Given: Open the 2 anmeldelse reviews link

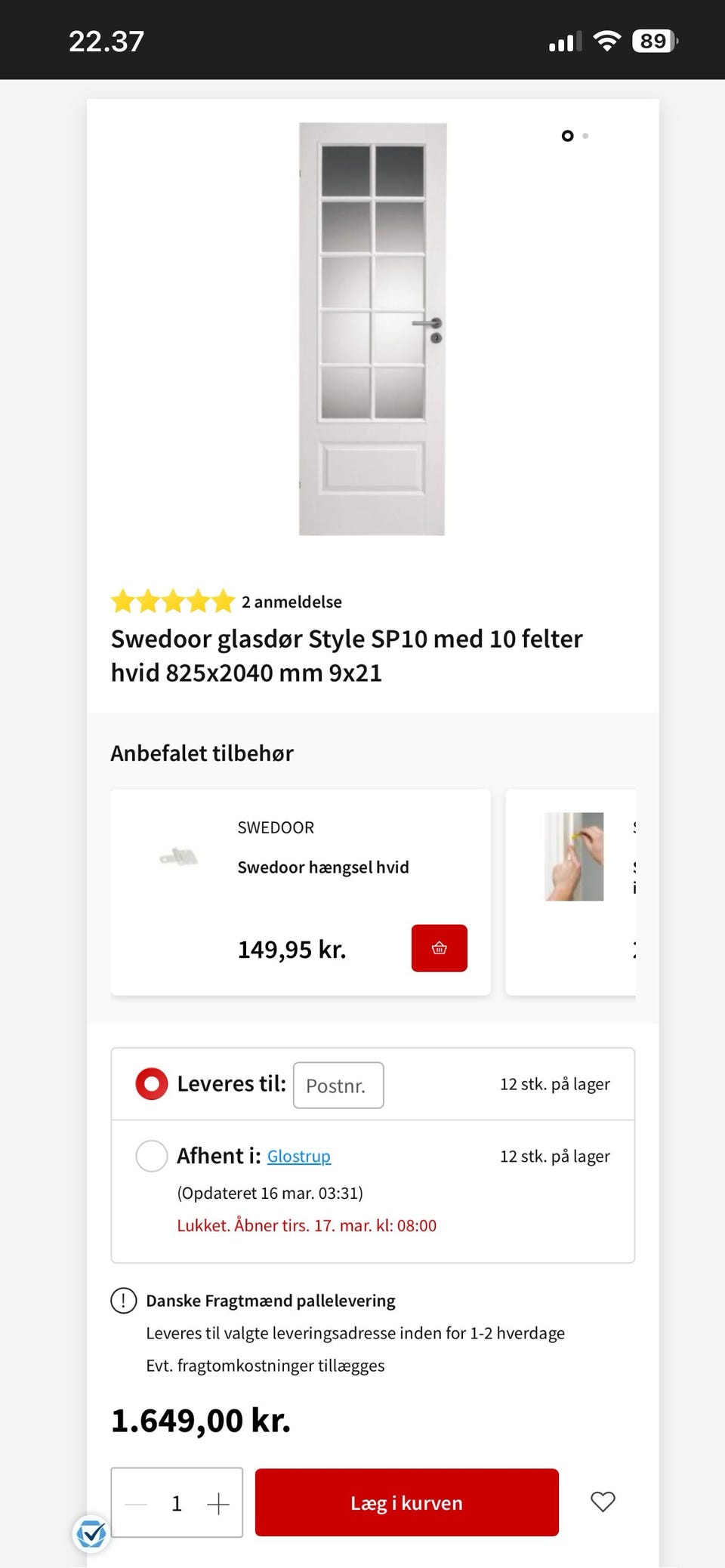Looking at the screenshot, I should coord(291,602).
